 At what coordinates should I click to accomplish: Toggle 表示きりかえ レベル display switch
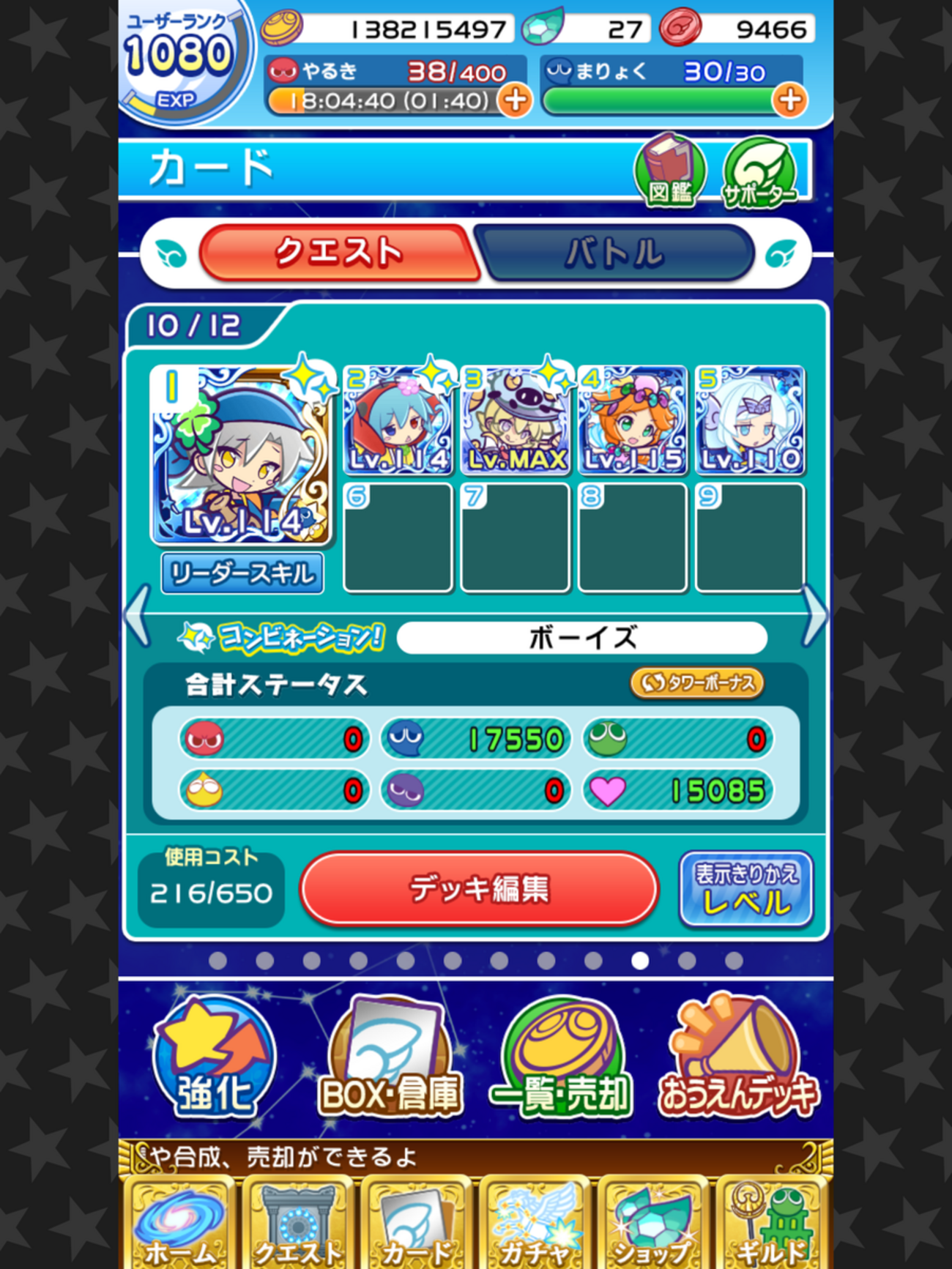pos(745,889)
